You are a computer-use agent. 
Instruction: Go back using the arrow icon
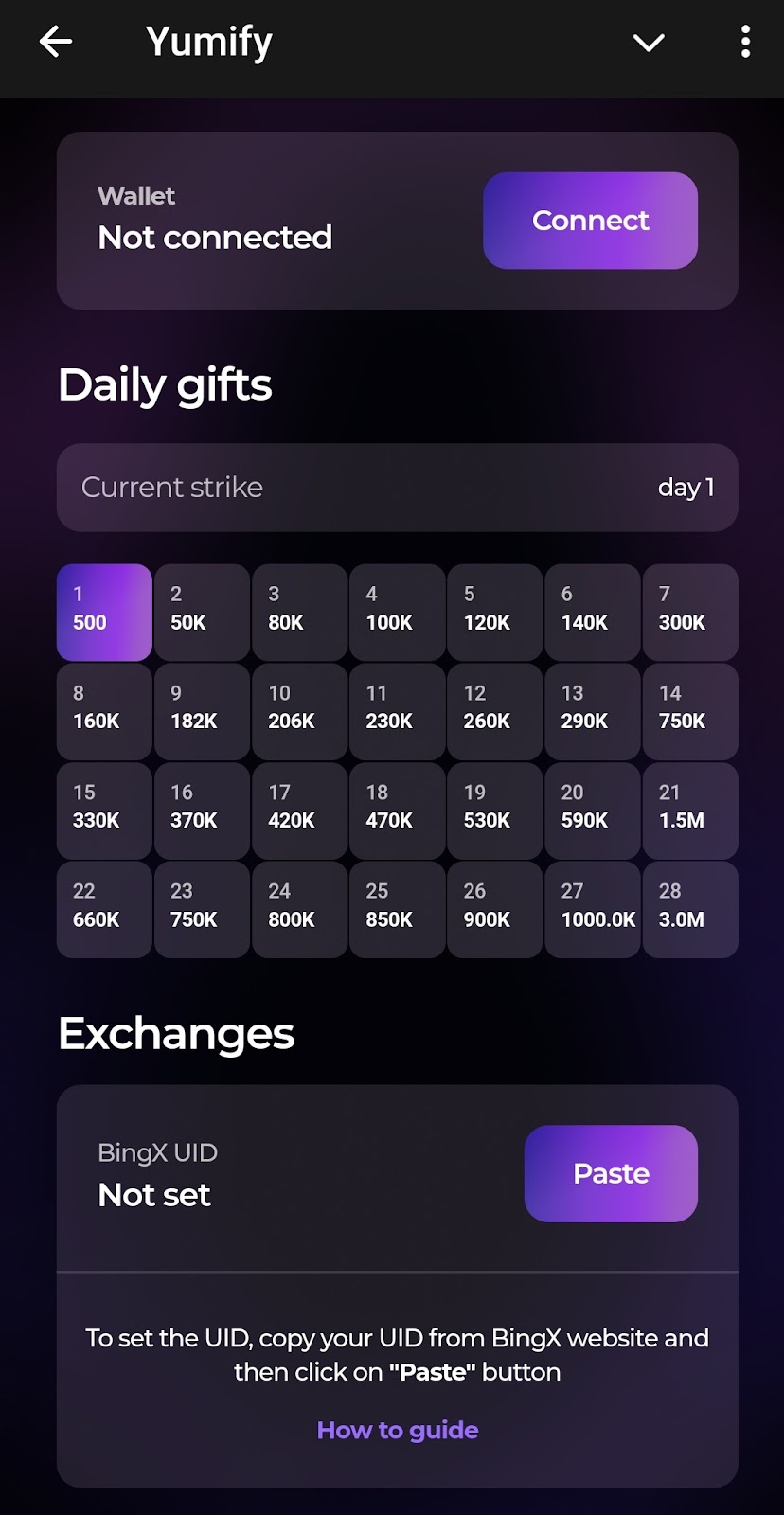pyautogui.click(x=56, y=42)
